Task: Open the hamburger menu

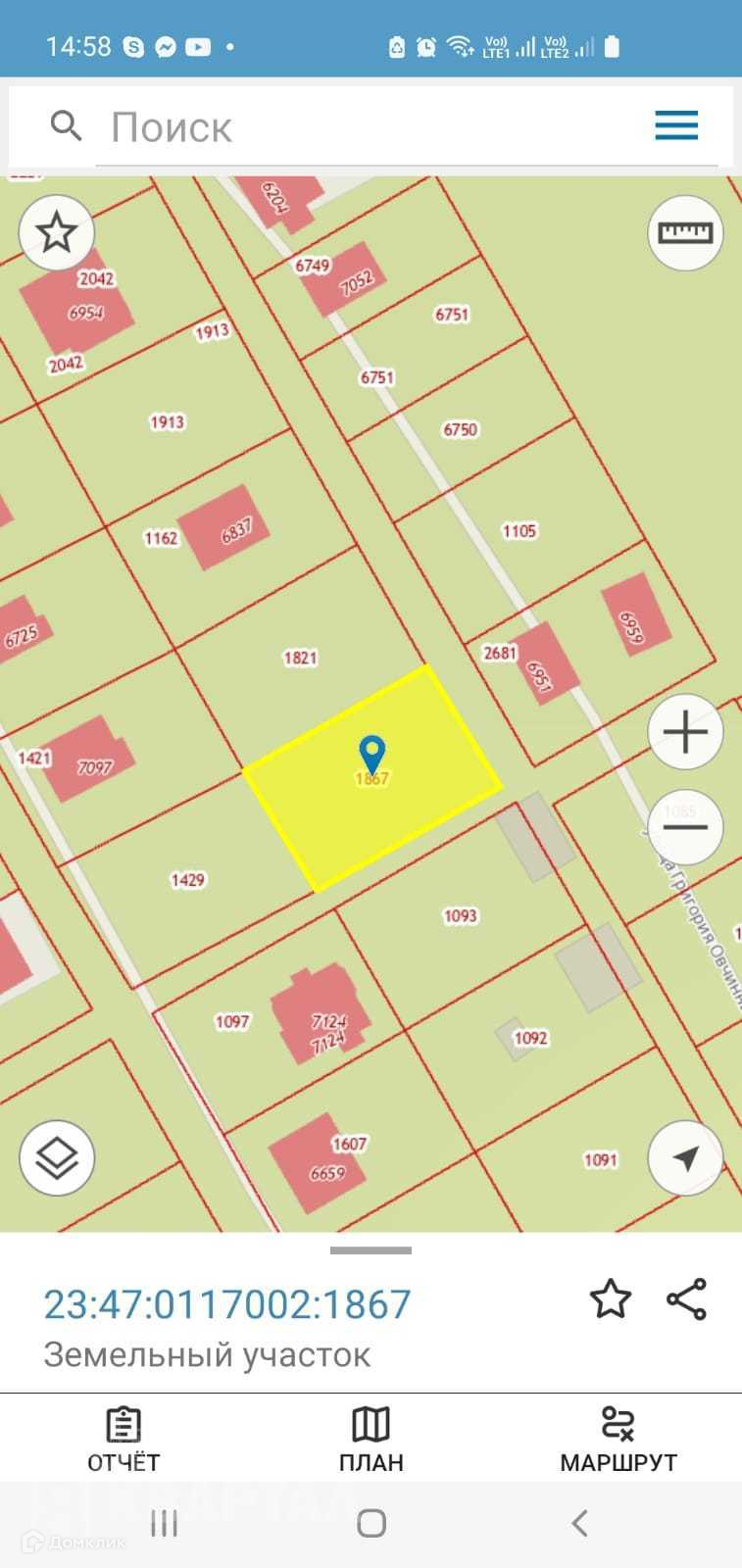Action: 676,125
